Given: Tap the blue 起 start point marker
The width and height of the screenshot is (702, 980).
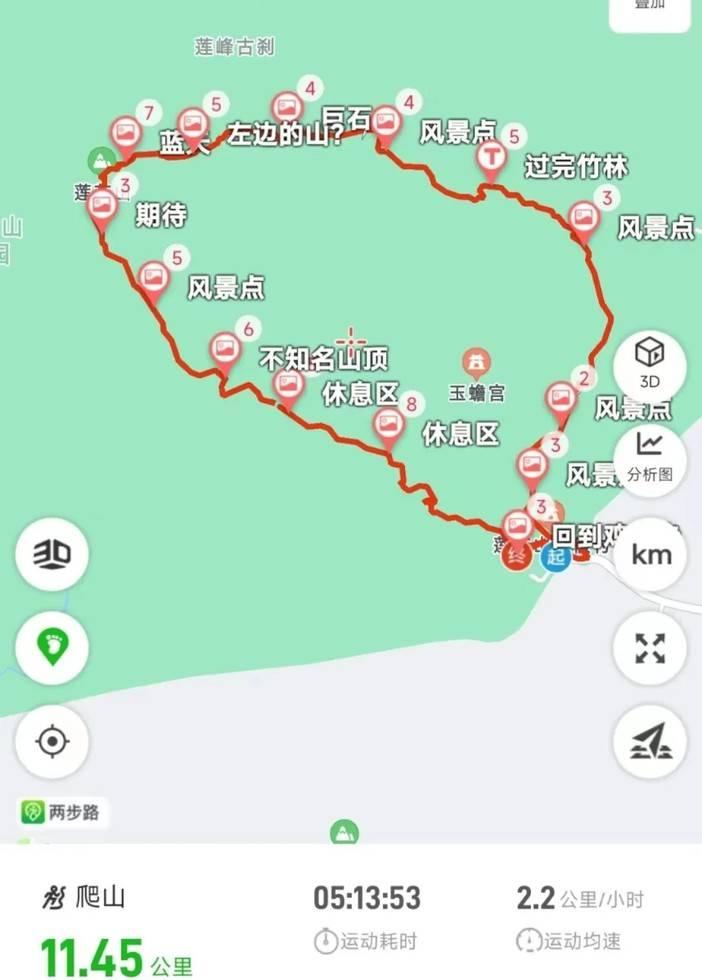Looking at the screenshot, I should coord(556,556).
